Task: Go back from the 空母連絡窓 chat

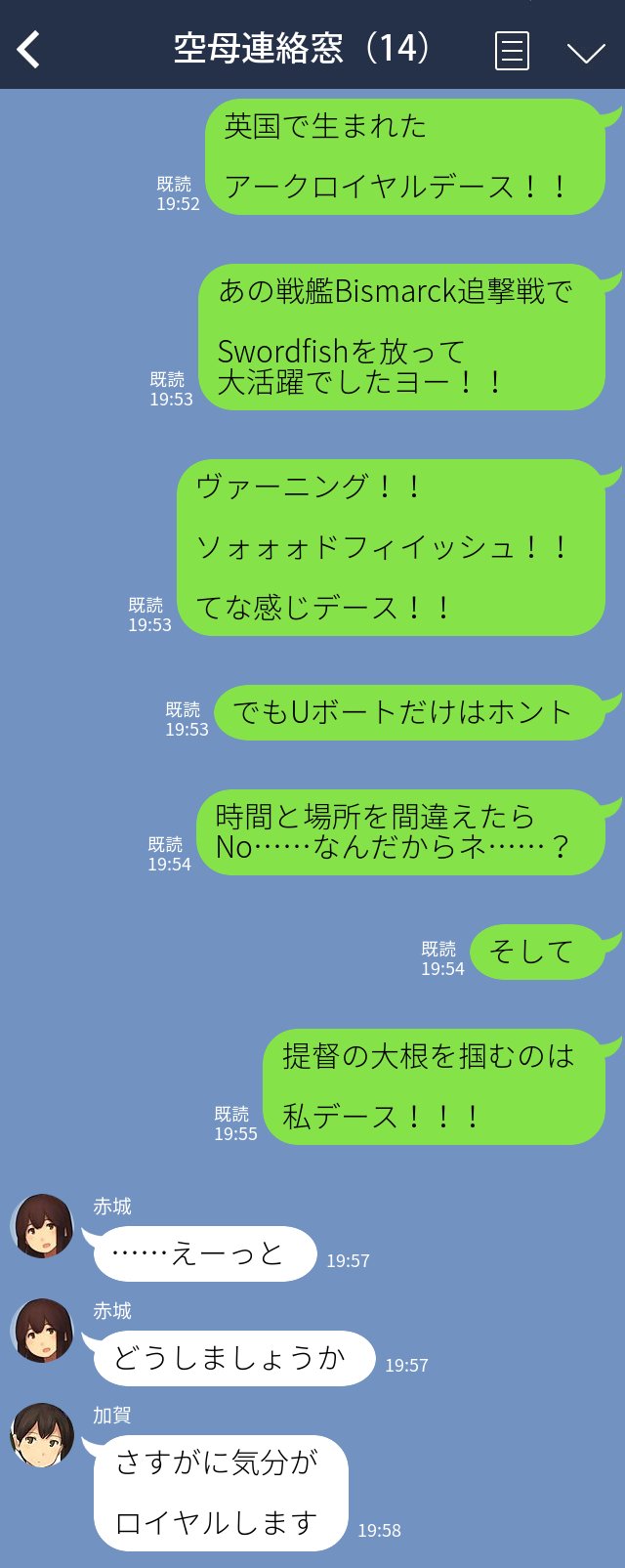Action: (x=29, y=49)
